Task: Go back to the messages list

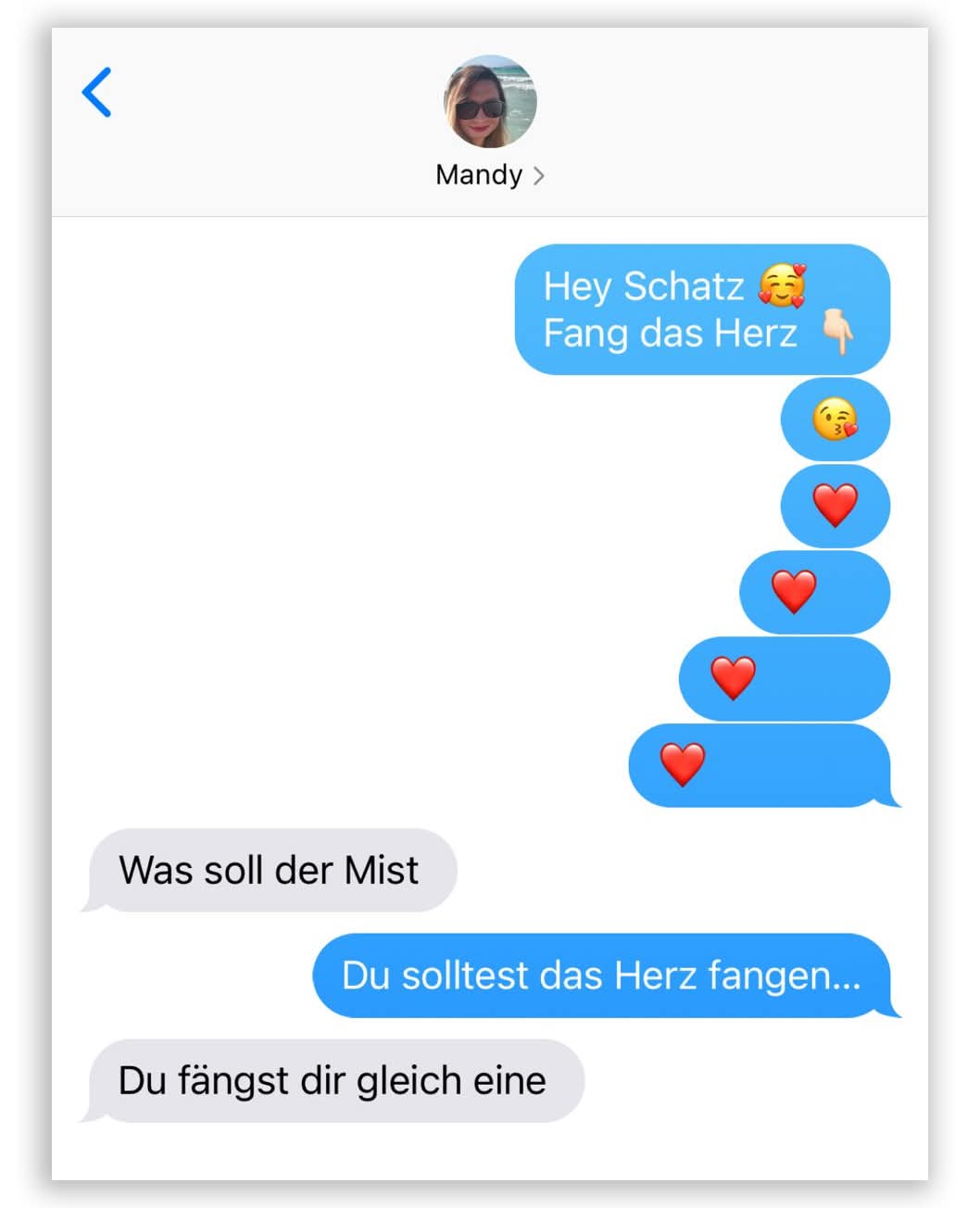Action: click(x=96, y=93)
